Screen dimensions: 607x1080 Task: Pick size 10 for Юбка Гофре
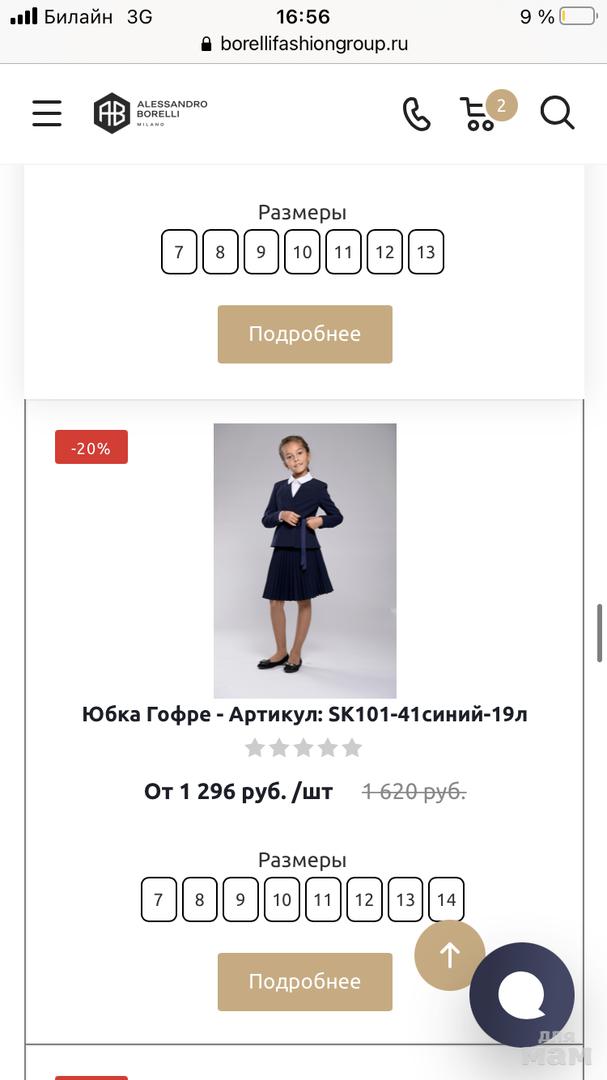(x=282, y=900)
